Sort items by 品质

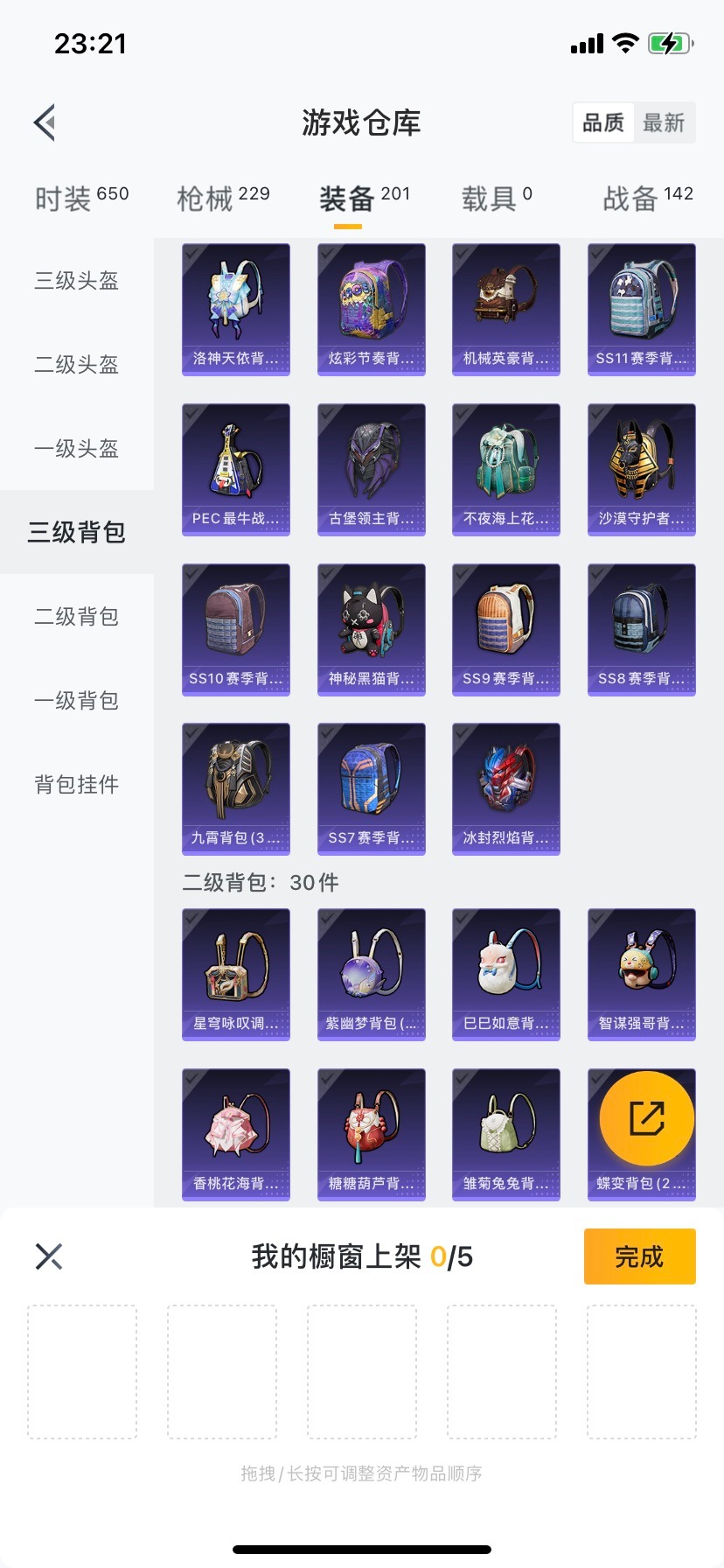pos(603,122)
